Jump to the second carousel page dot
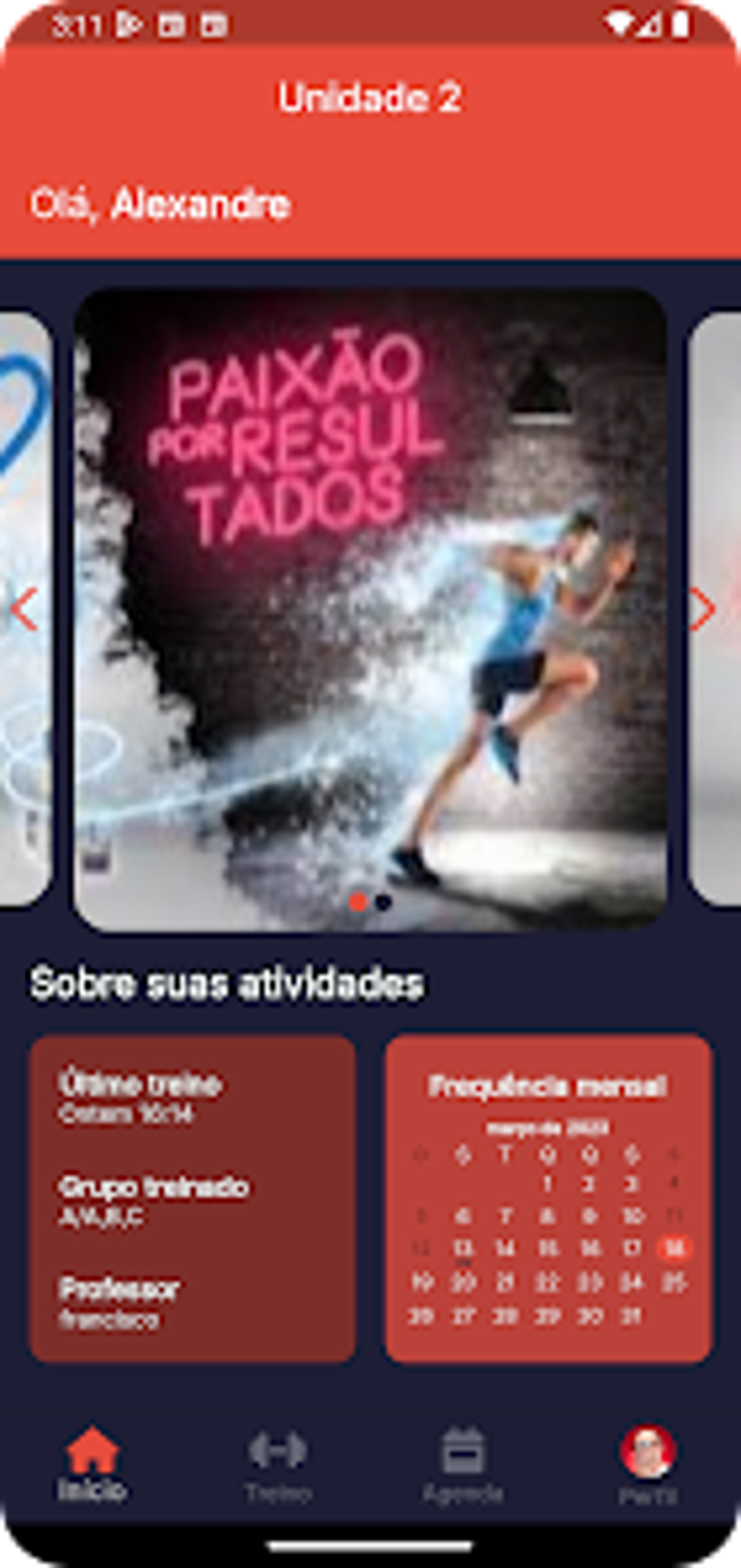Screen dimensions: 741x1568 (x=384, y=902)
